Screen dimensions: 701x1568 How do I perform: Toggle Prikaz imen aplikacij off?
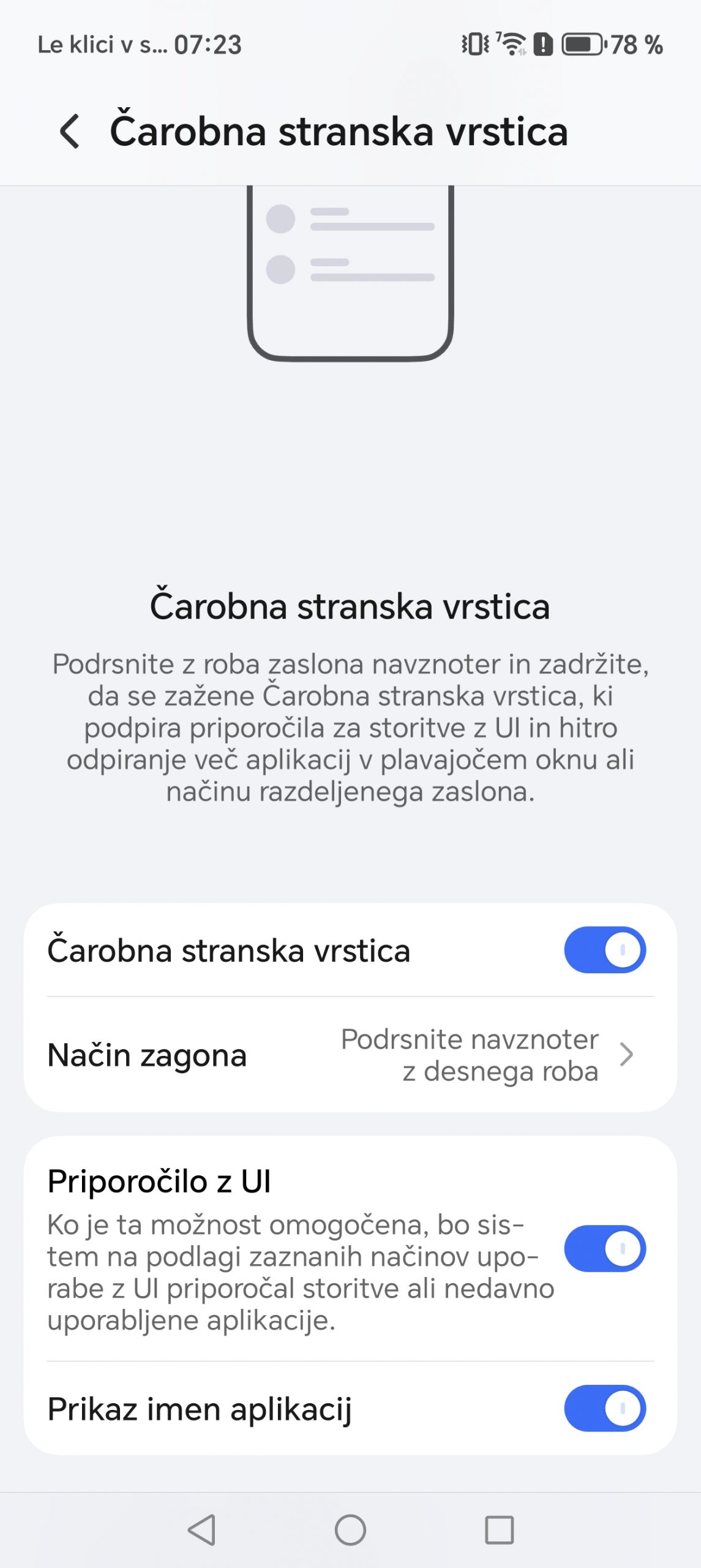(x=604, y=1409)
